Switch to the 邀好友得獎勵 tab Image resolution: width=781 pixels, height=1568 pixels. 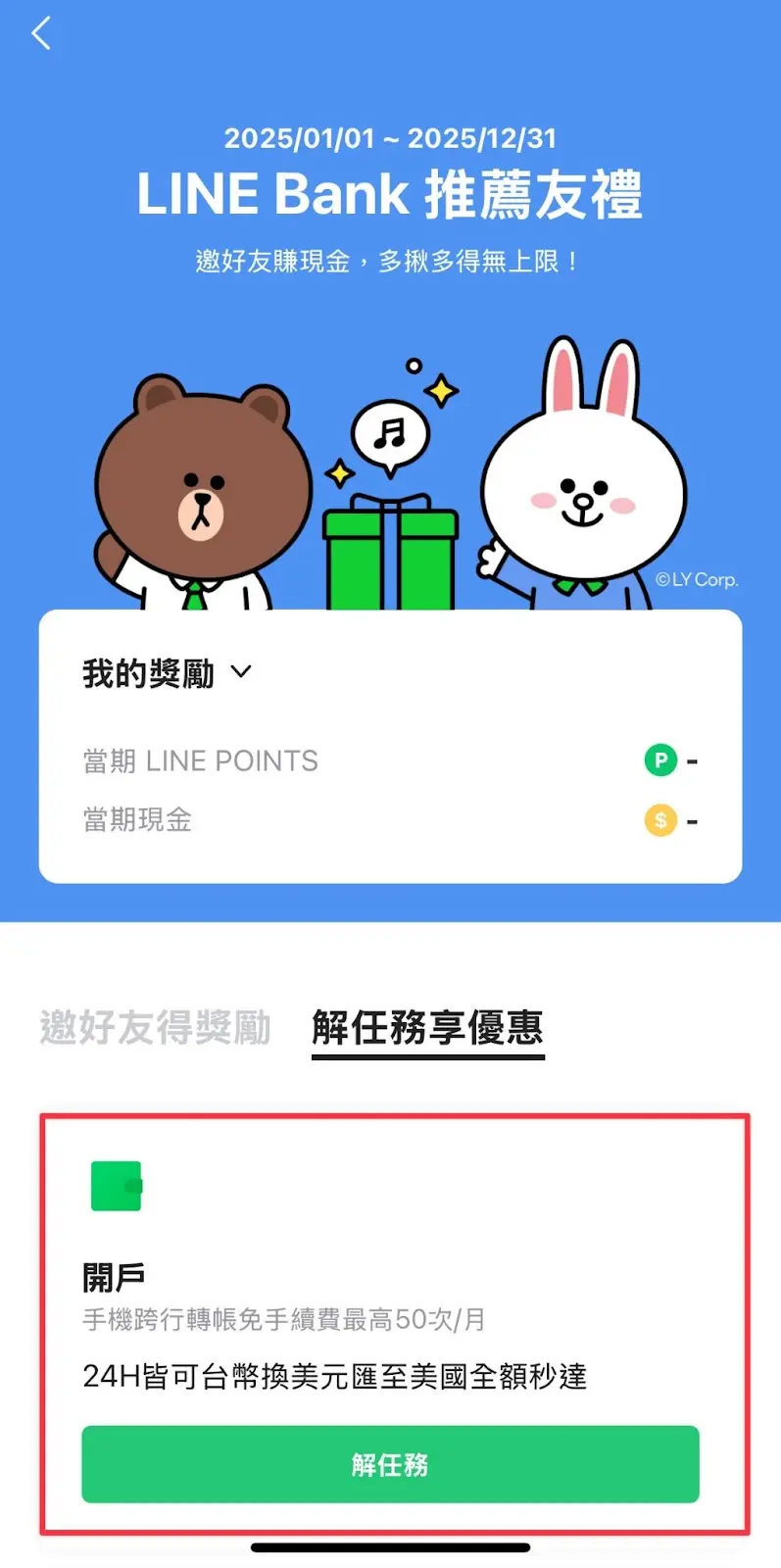[155, 1027]
